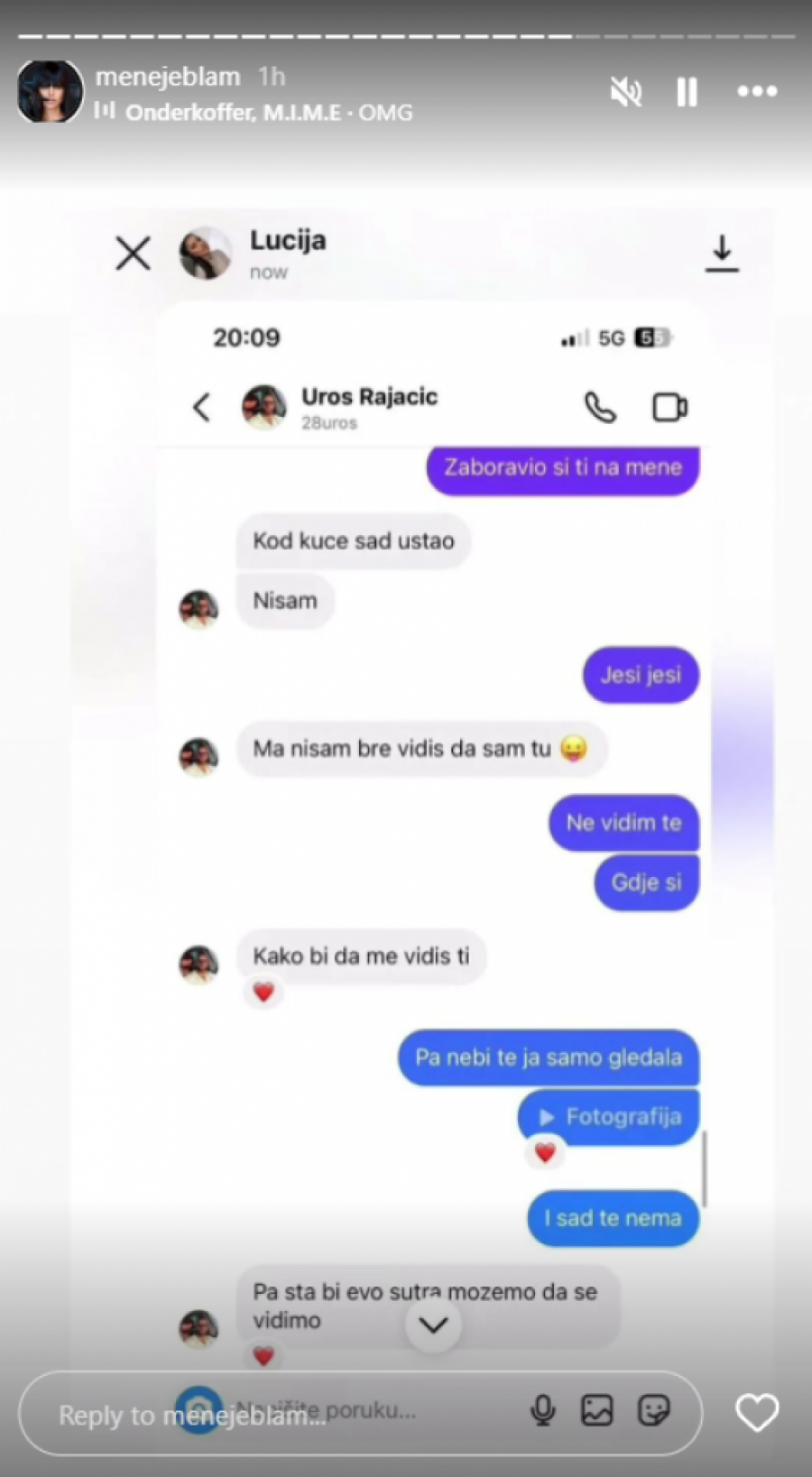812x1477 pixels.
Task: Tap the Reply to menejeblam field
Action: coord(361,1413)
